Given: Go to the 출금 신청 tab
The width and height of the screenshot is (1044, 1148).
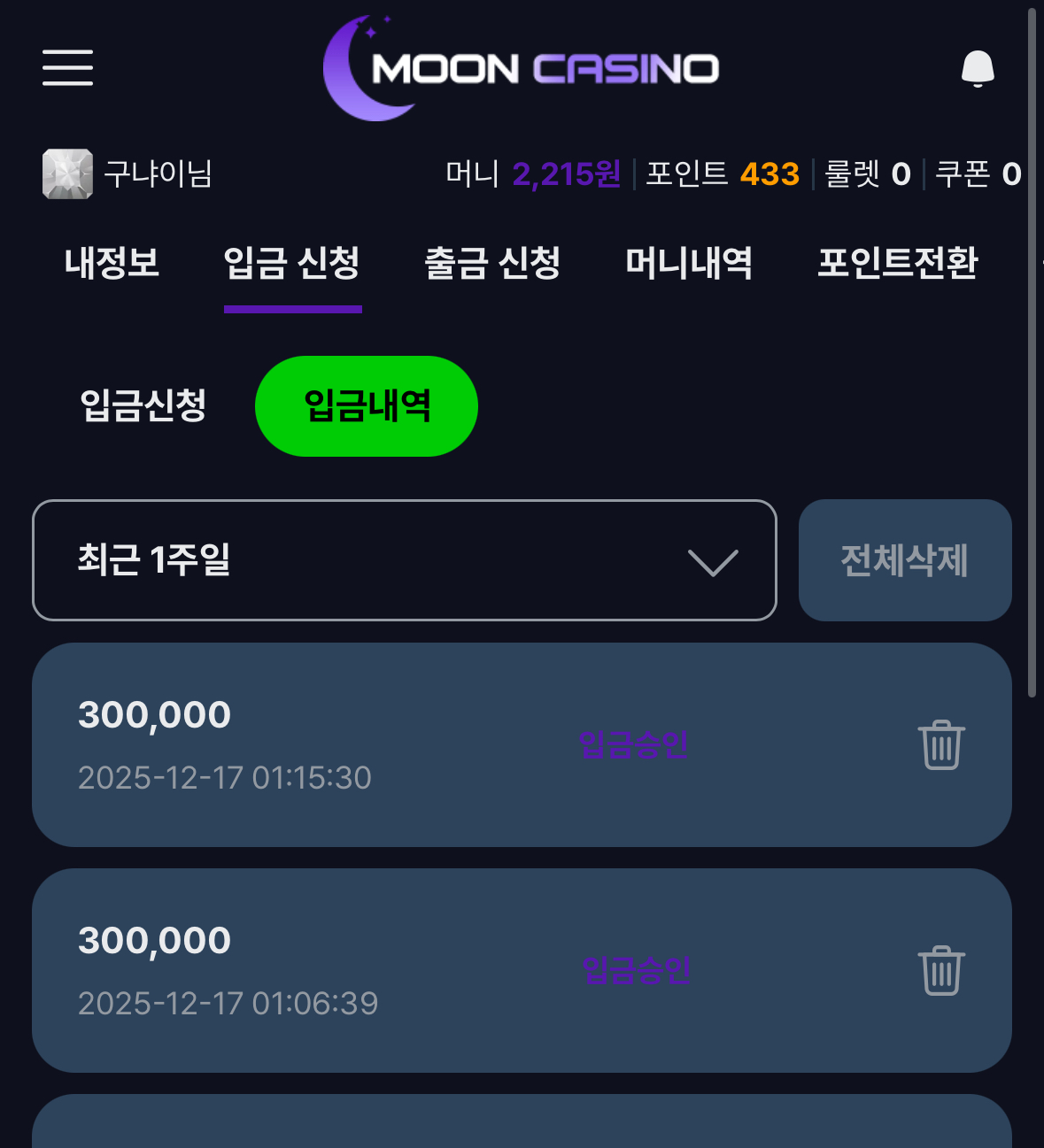Looking at the screenshot, I should tap(492, 263).
